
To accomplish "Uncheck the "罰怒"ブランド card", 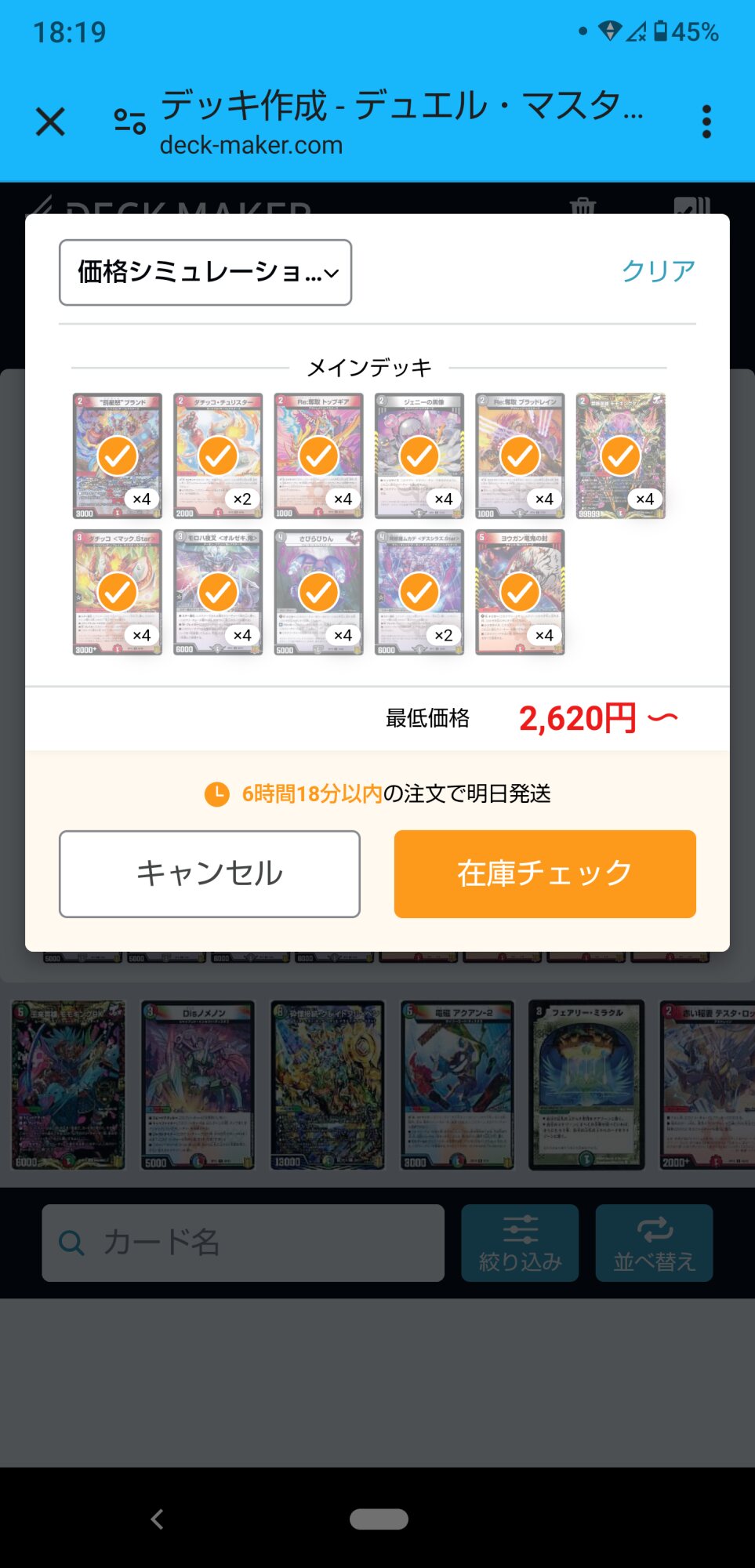I will [118, 456].
